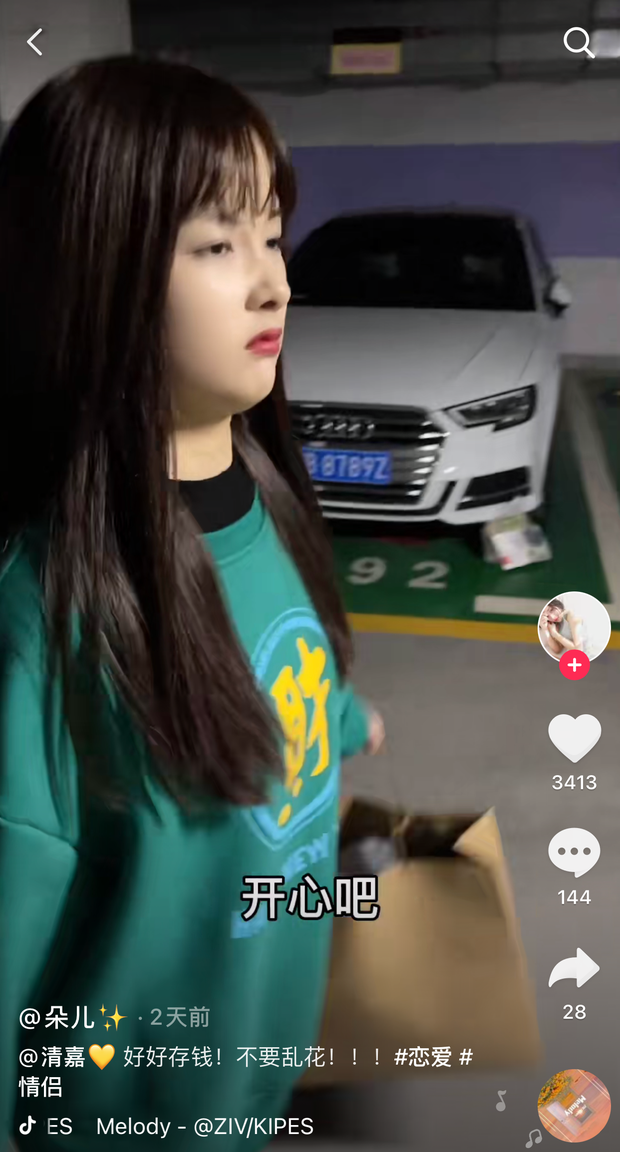Open the comments with 144 replies
Screen dimensions: 620x1152
click(574, 853)
